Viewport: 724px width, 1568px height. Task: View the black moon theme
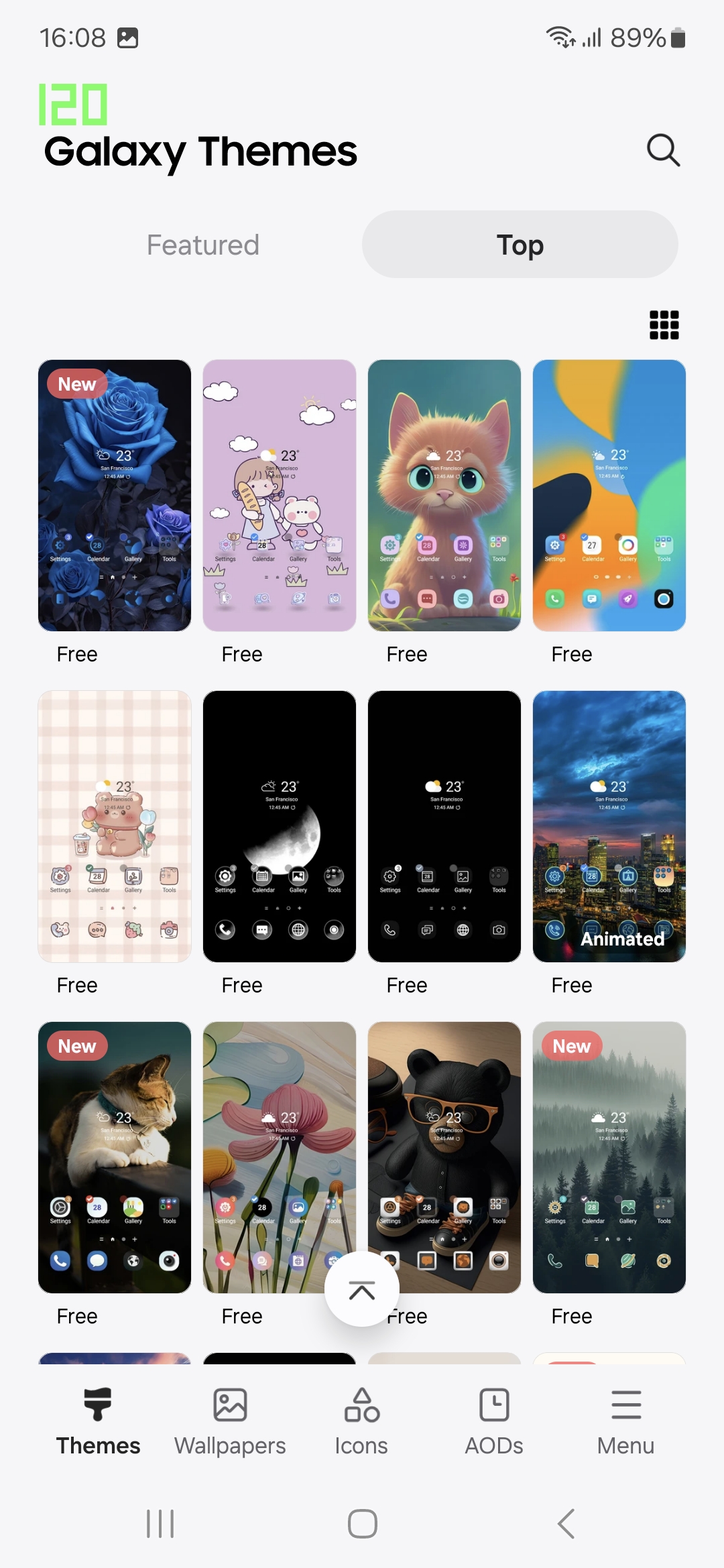pos(280,826)
